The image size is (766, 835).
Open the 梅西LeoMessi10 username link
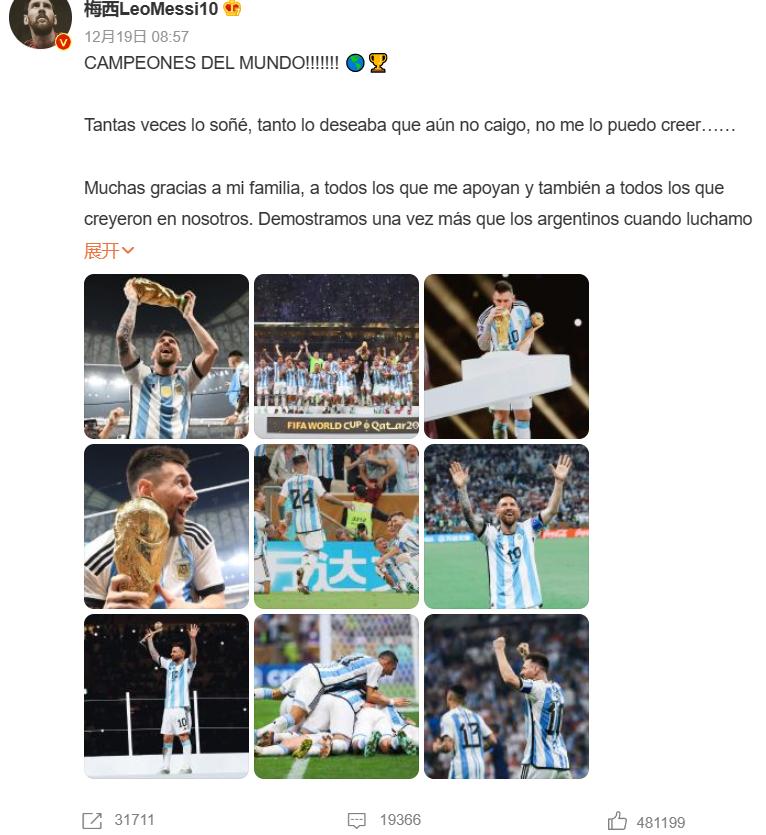point(151,10)
